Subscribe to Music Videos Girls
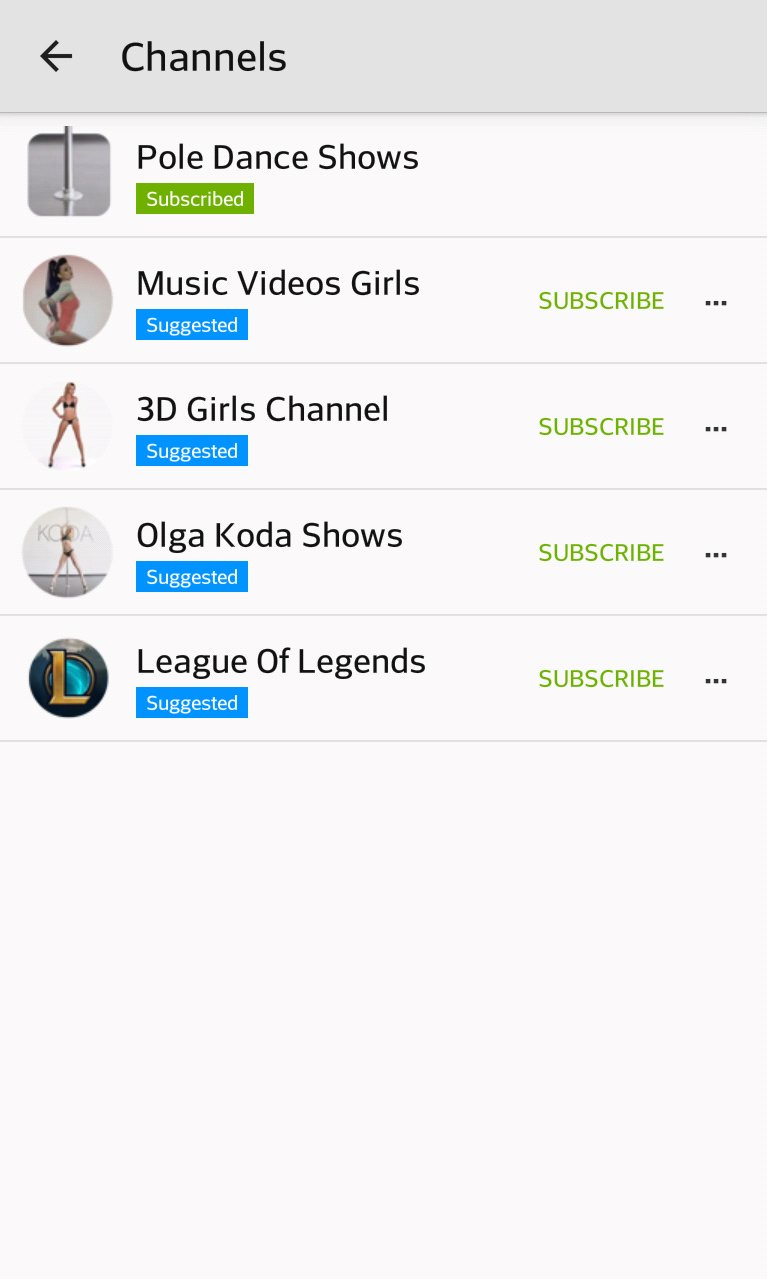Image resolution: width=767 pixels, height=1279 pixels. 601,301
